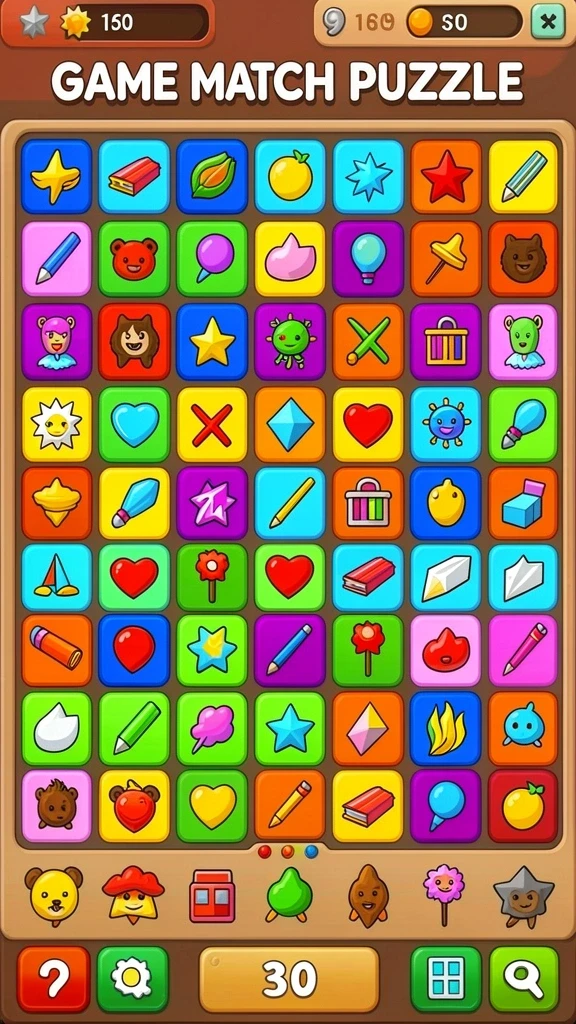The width and height of the screenshot is (576, 1024).
Task: Select the blue heart on green tile
Action: pos(134,424)
